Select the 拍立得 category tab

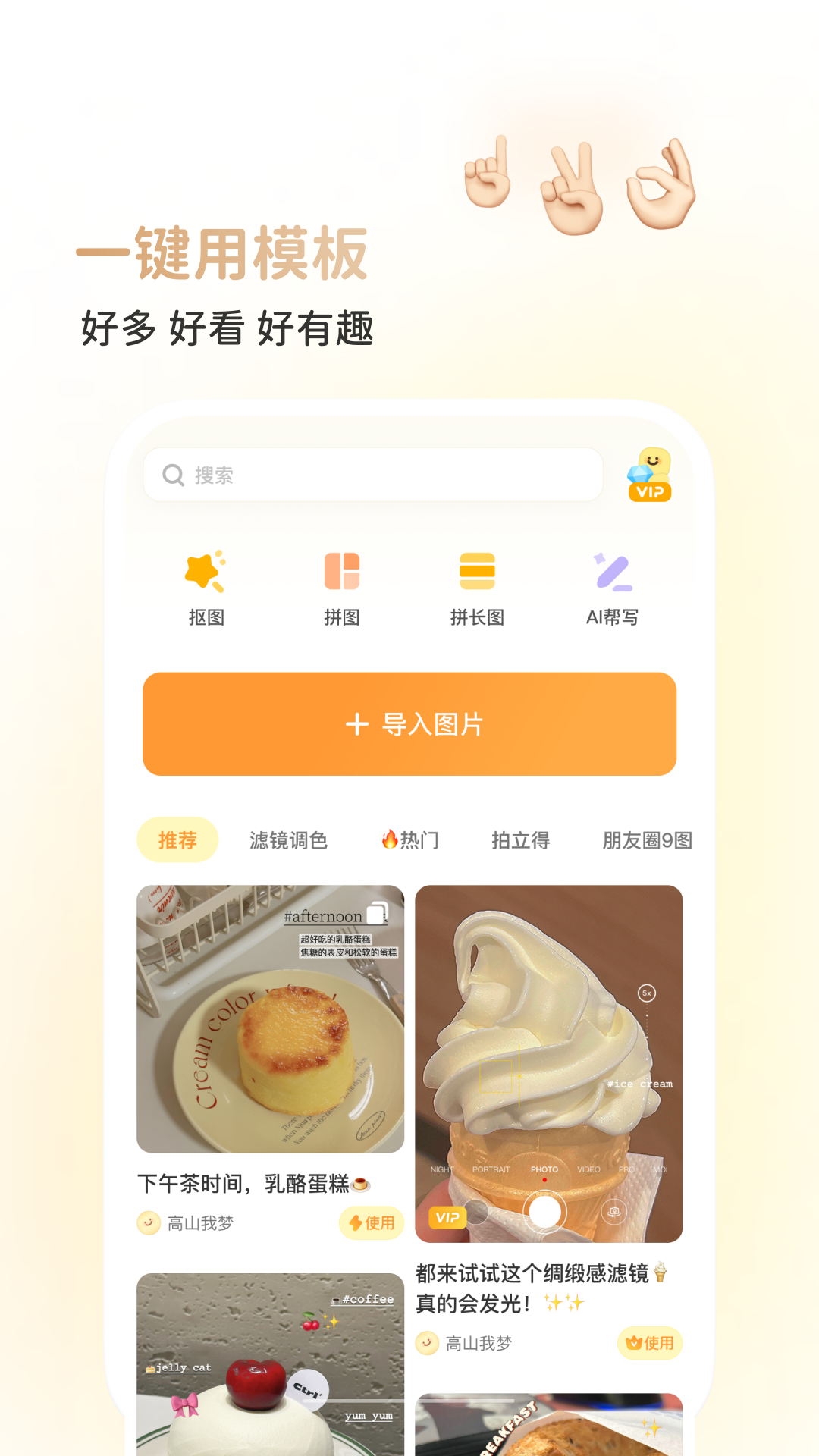tap(520, 840)
